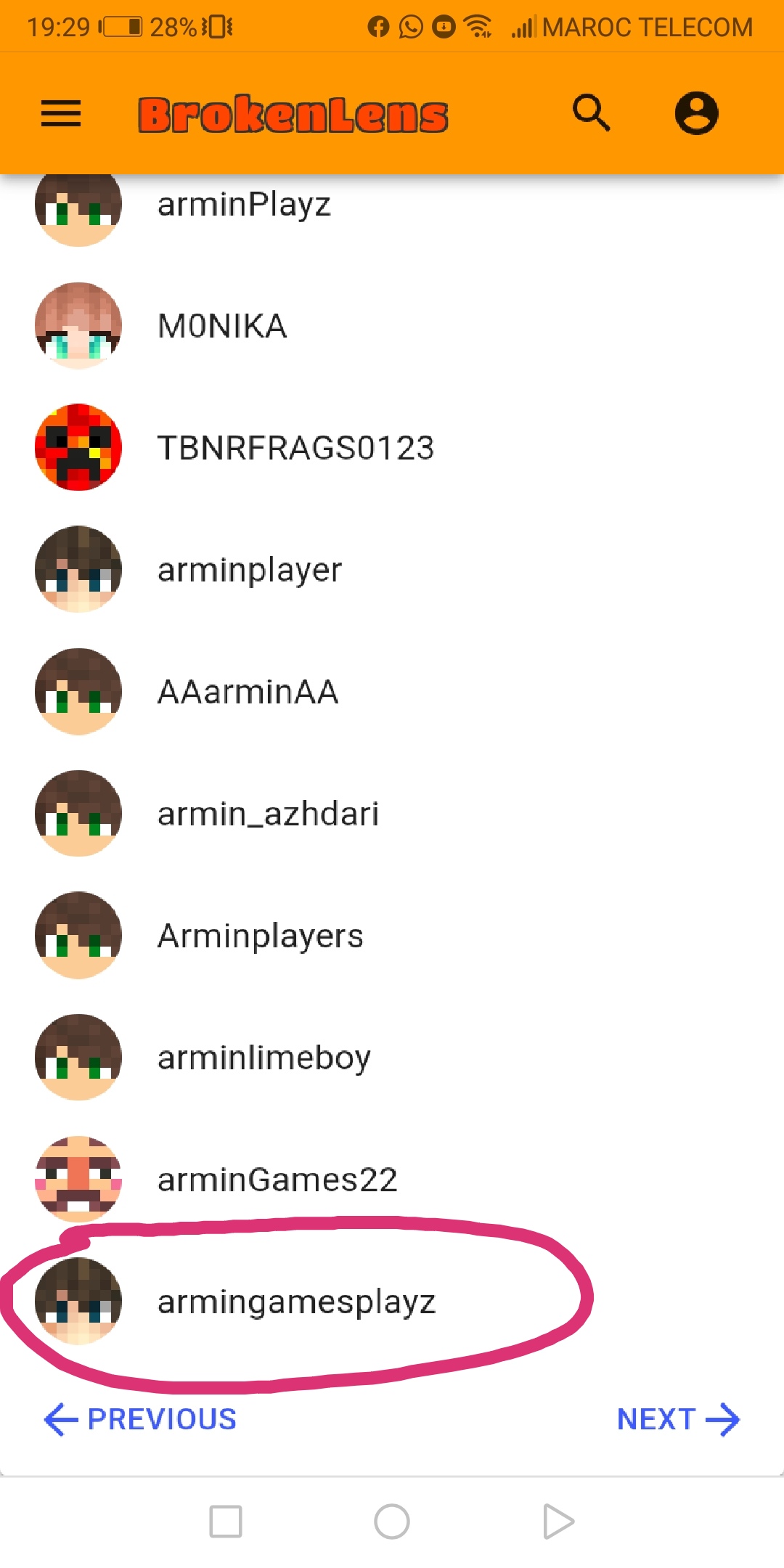The width and height of the screenshot is (784, 1568).
Task: Open TBNRFRAGS0123 in the list
Action: (x=392, y=447)
